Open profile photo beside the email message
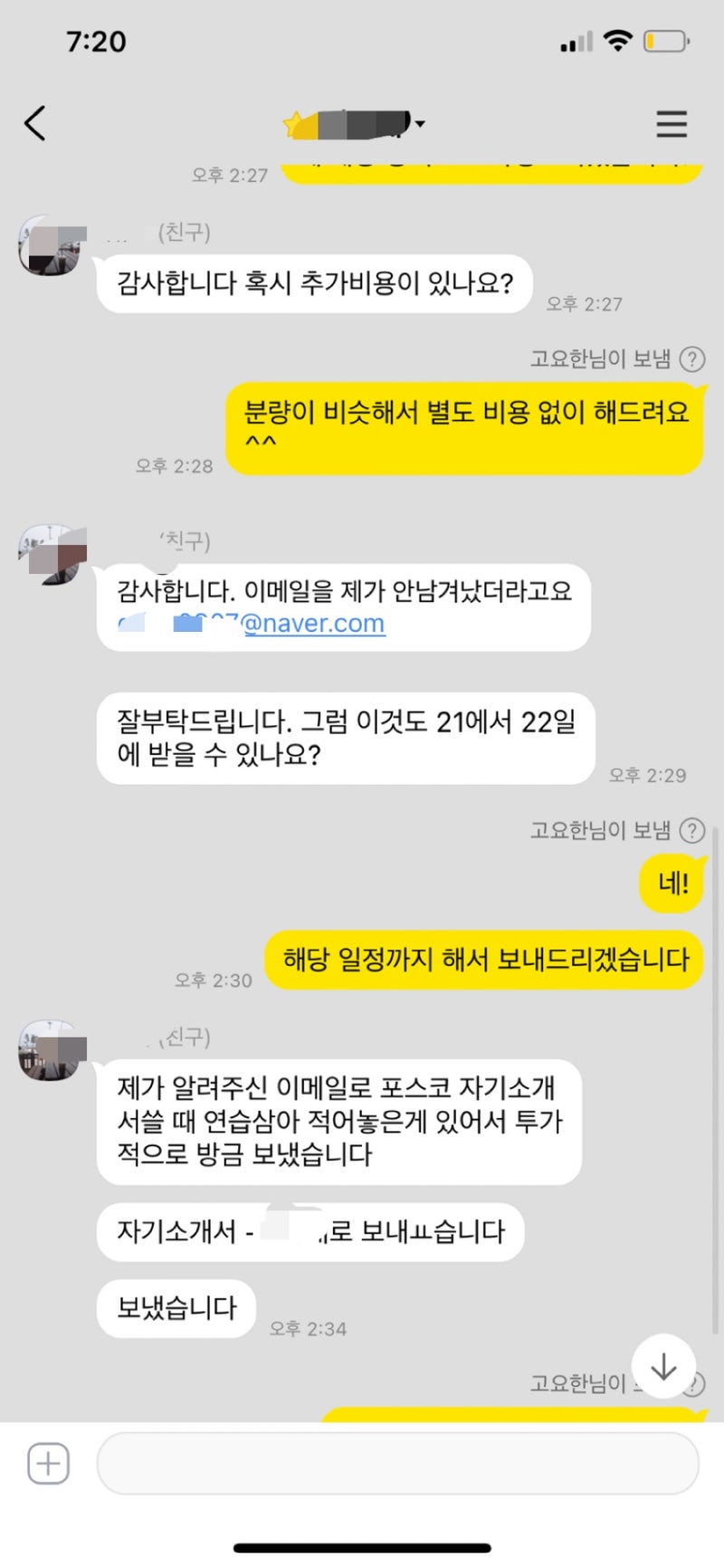The image size is (724, 1568). tap(52, 553)
